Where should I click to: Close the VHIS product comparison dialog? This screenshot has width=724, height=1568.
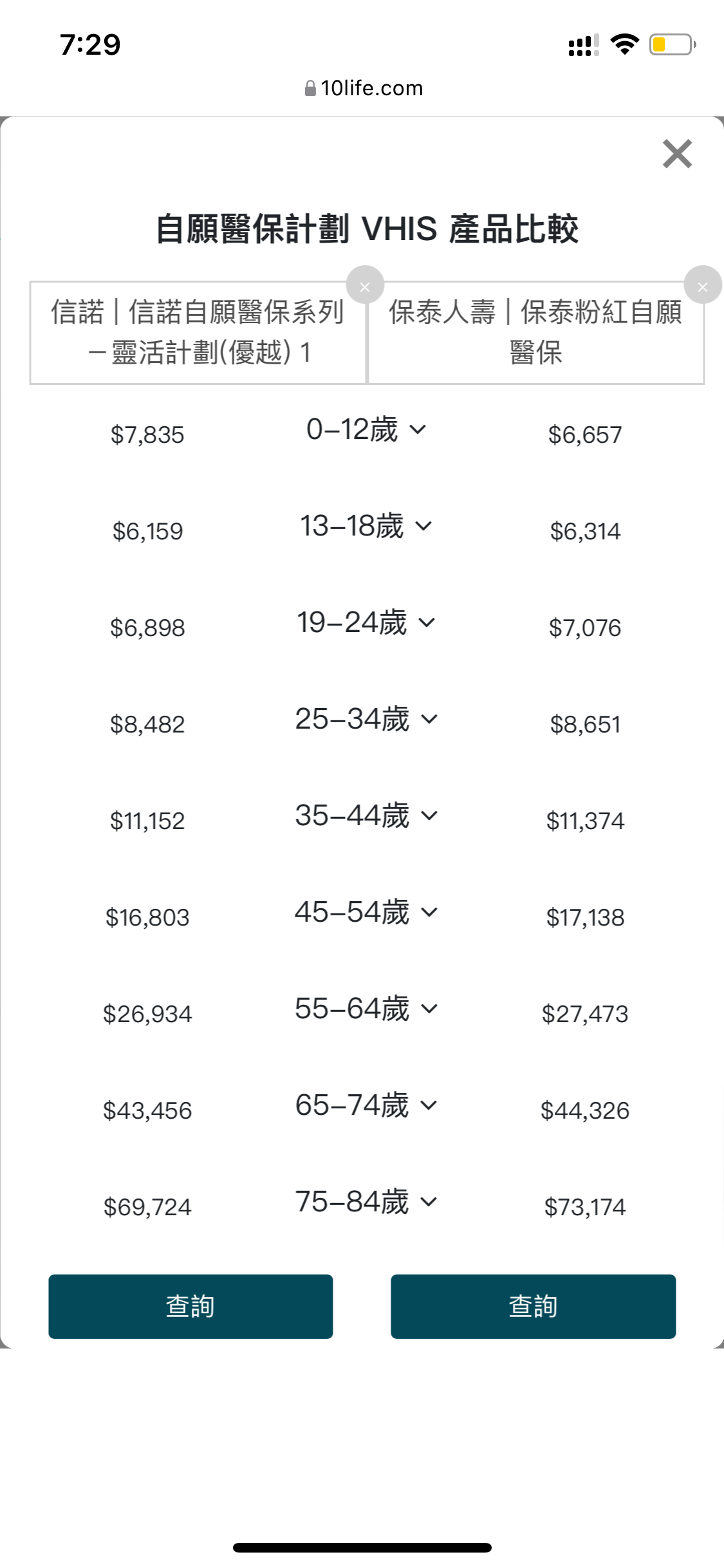pyautogui.click(x=677, y=154)
